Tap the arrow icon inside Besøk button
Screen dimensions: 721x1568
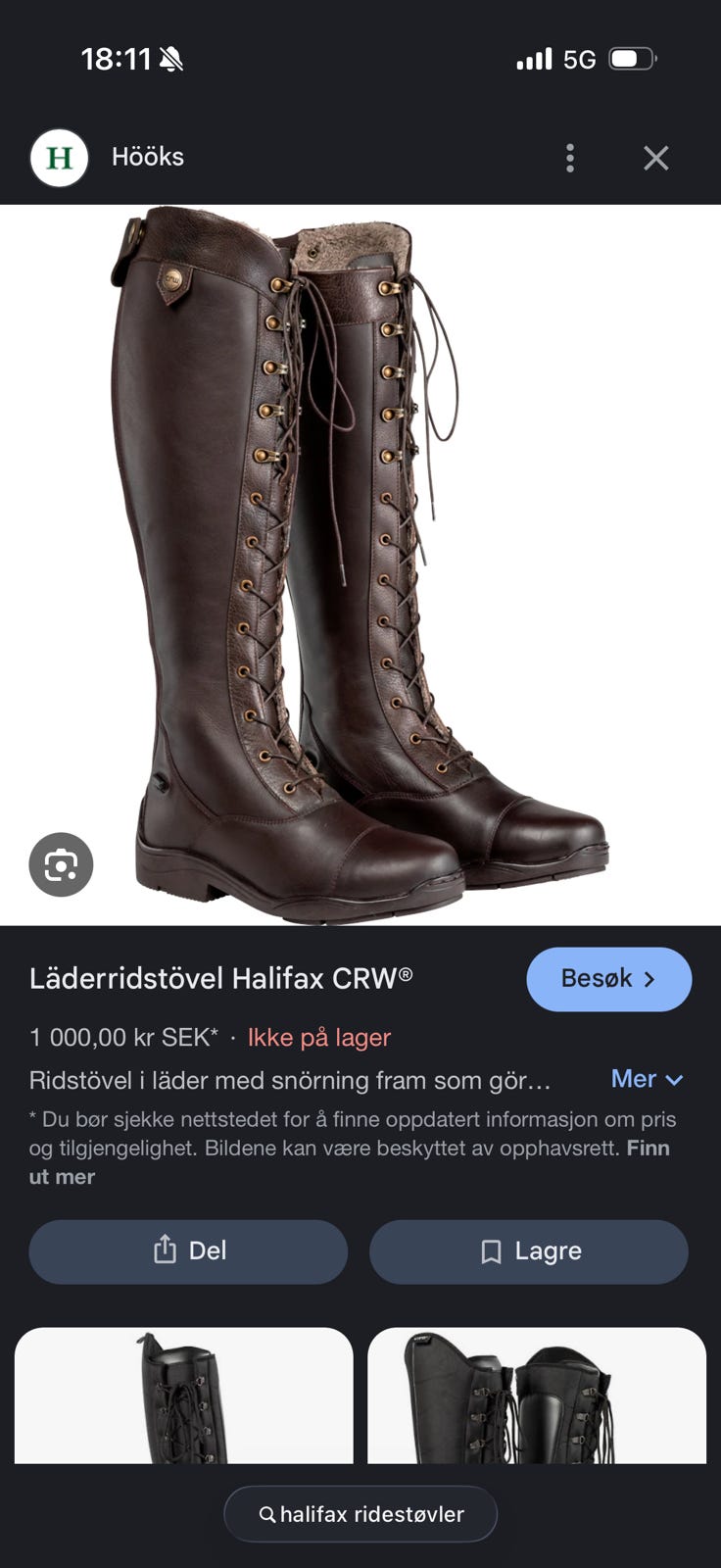point(649,978)
